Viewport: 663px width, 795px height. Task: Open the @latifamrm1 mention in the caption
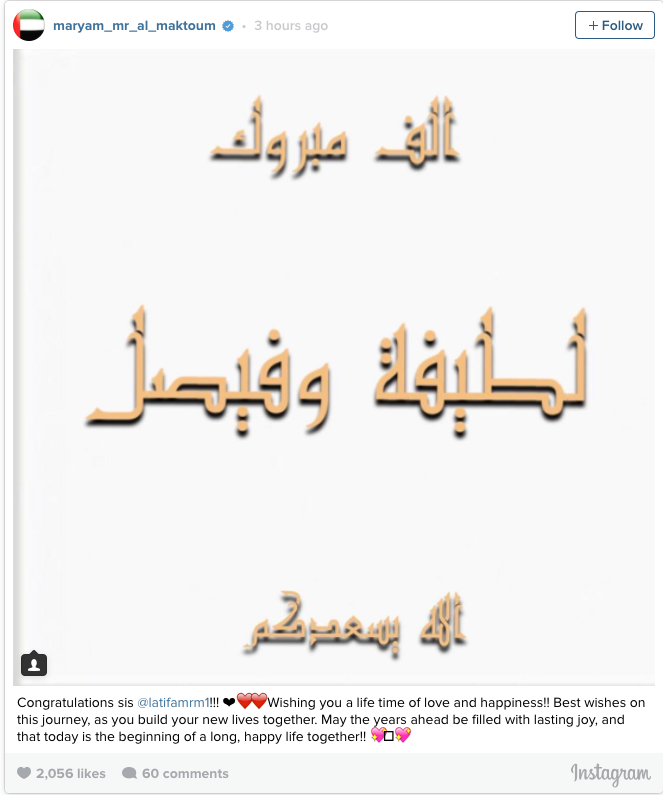click(172, 703)
